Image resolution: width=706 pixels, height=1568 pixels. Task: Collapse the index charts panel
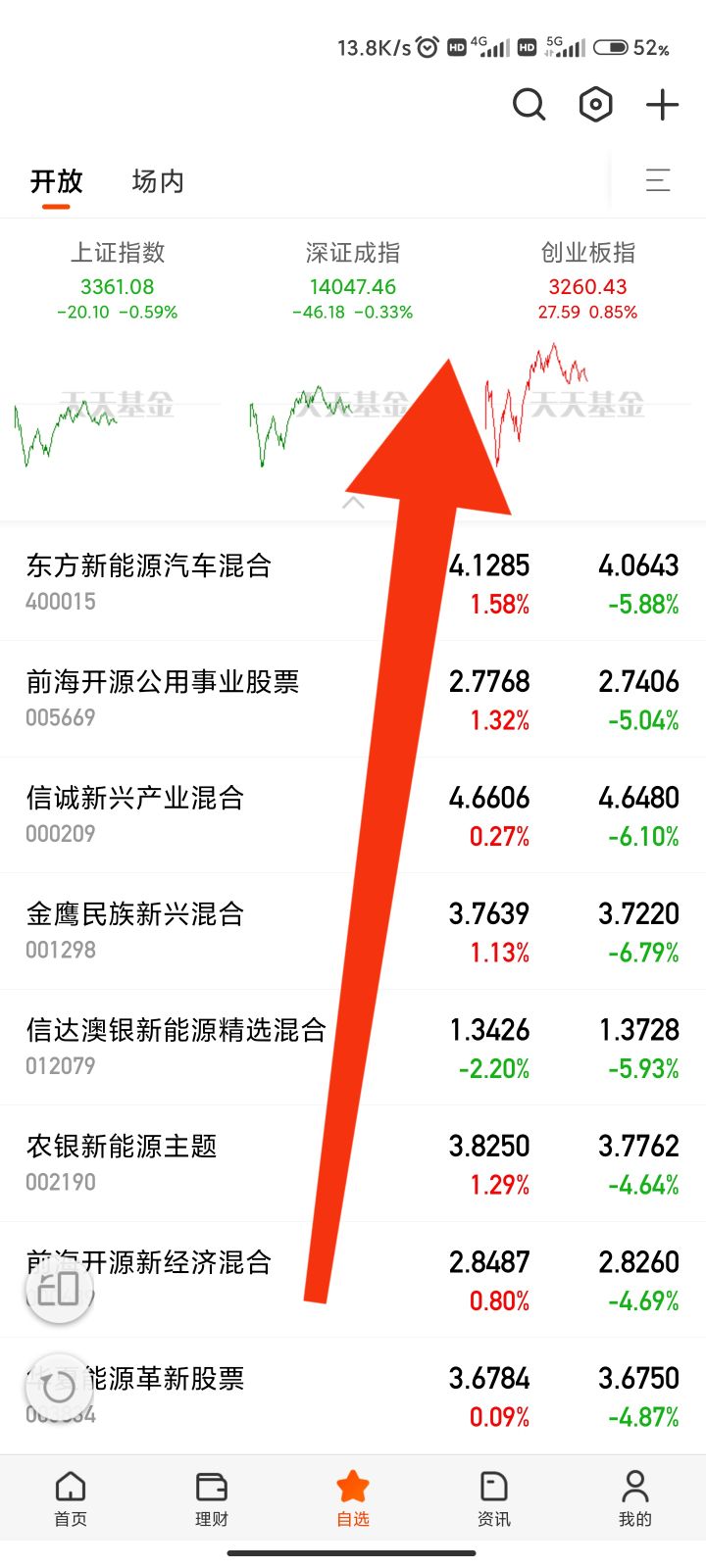click(353, 503)
